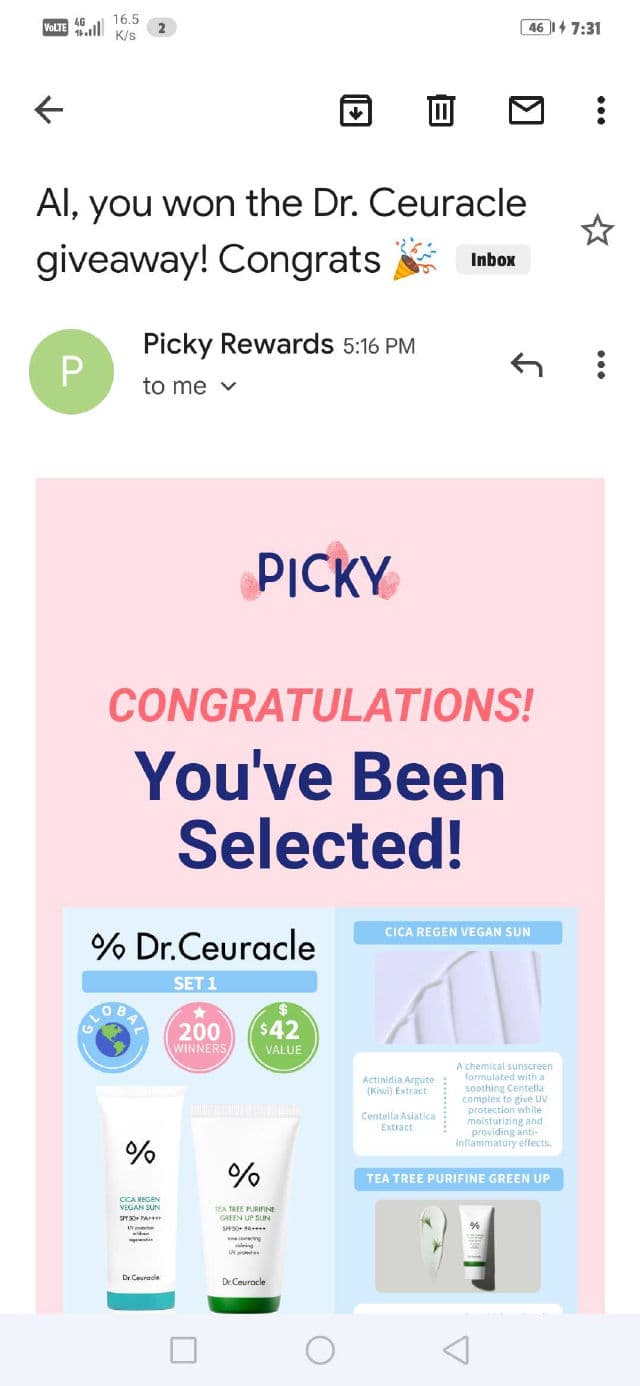Mark this email as unread
This screenshot has height=1386, width=640.
526,110
